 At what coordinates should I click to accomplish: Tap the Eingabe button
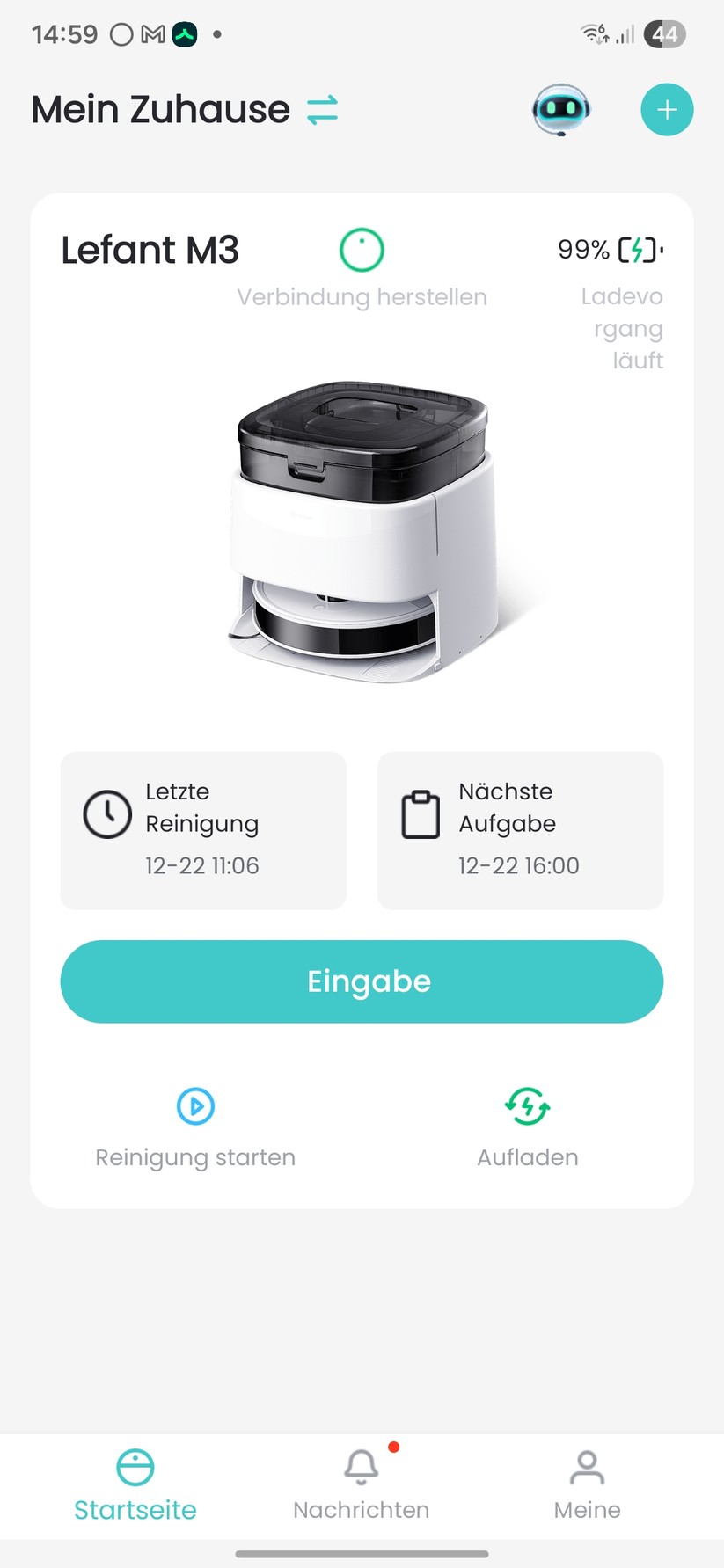(x=362, y=981)
